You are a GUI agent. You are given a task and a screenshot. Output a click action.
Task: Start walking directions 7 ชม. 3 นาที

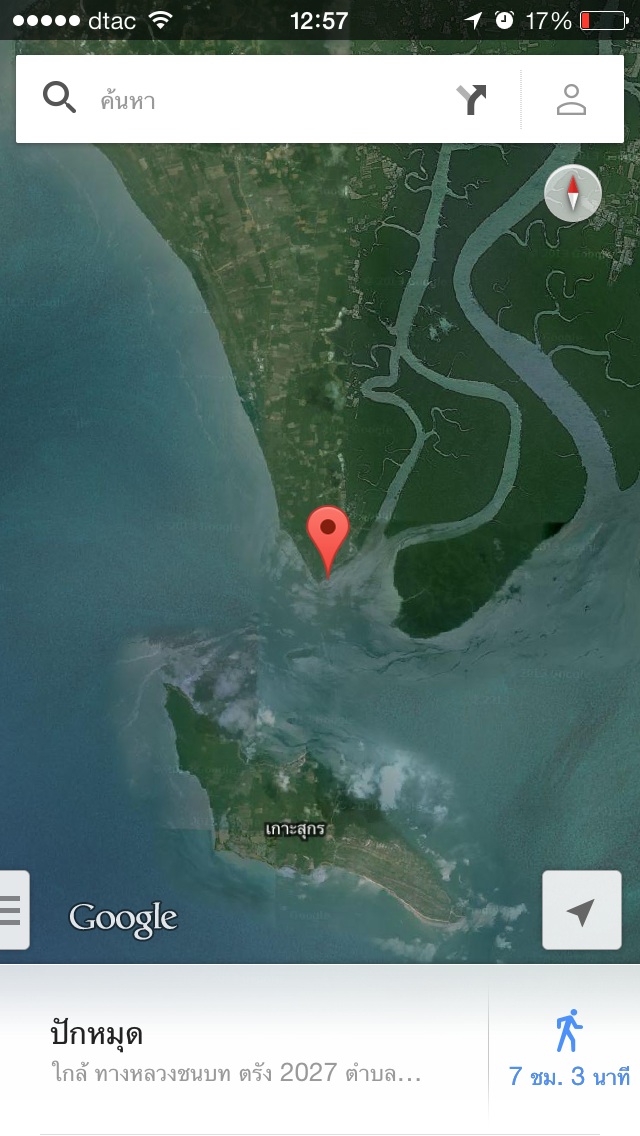point(568,1050)
